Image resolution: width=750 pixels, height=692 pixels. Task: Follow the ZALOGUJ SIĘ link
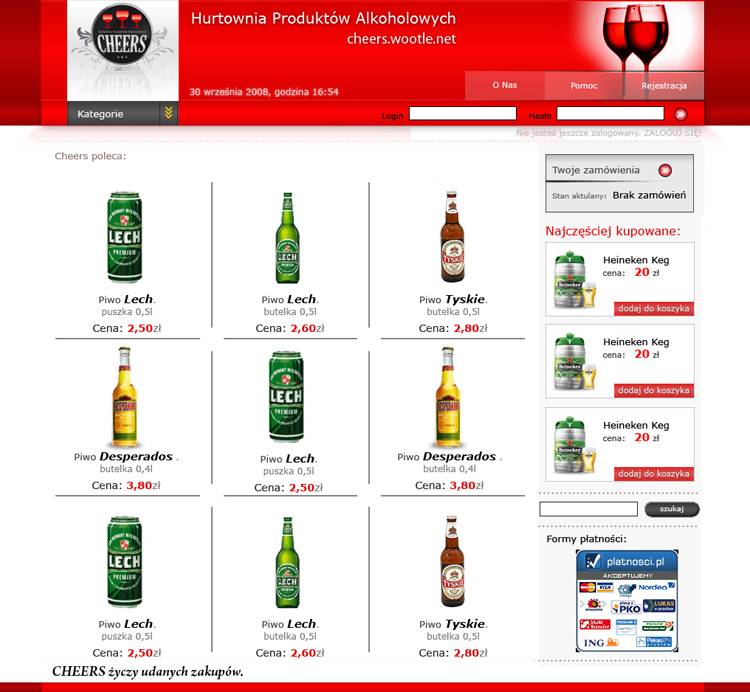point(672,132)
